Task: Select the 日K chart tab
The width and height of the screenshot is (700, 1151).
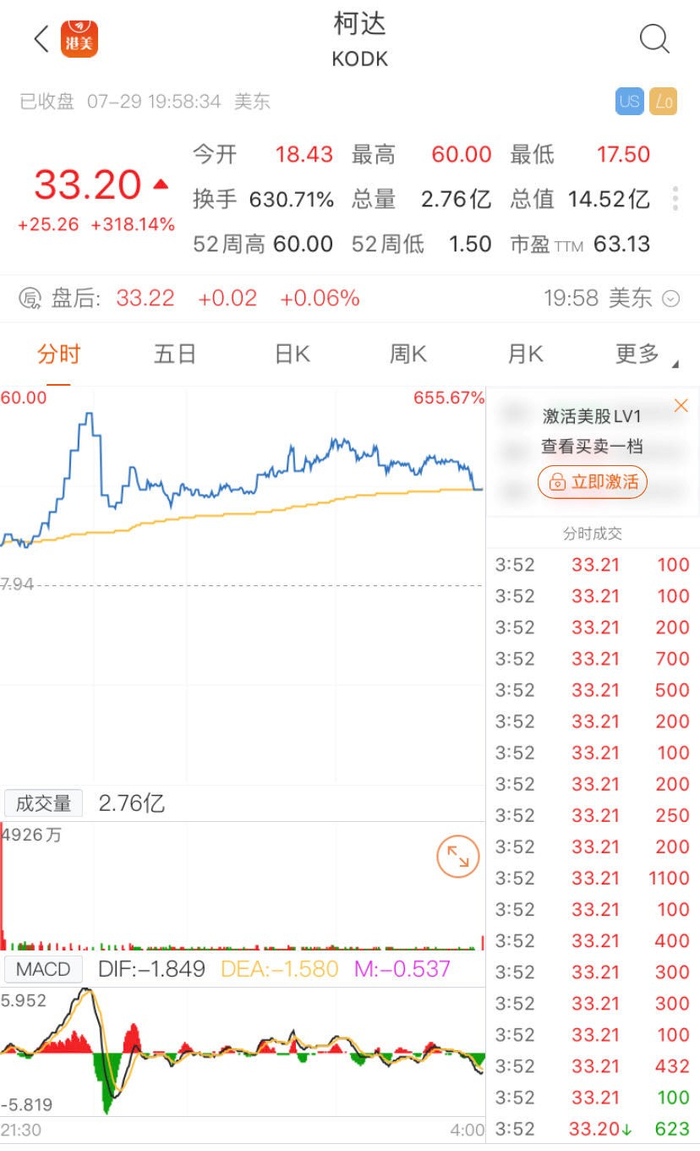Action: [x=292, y=353]
